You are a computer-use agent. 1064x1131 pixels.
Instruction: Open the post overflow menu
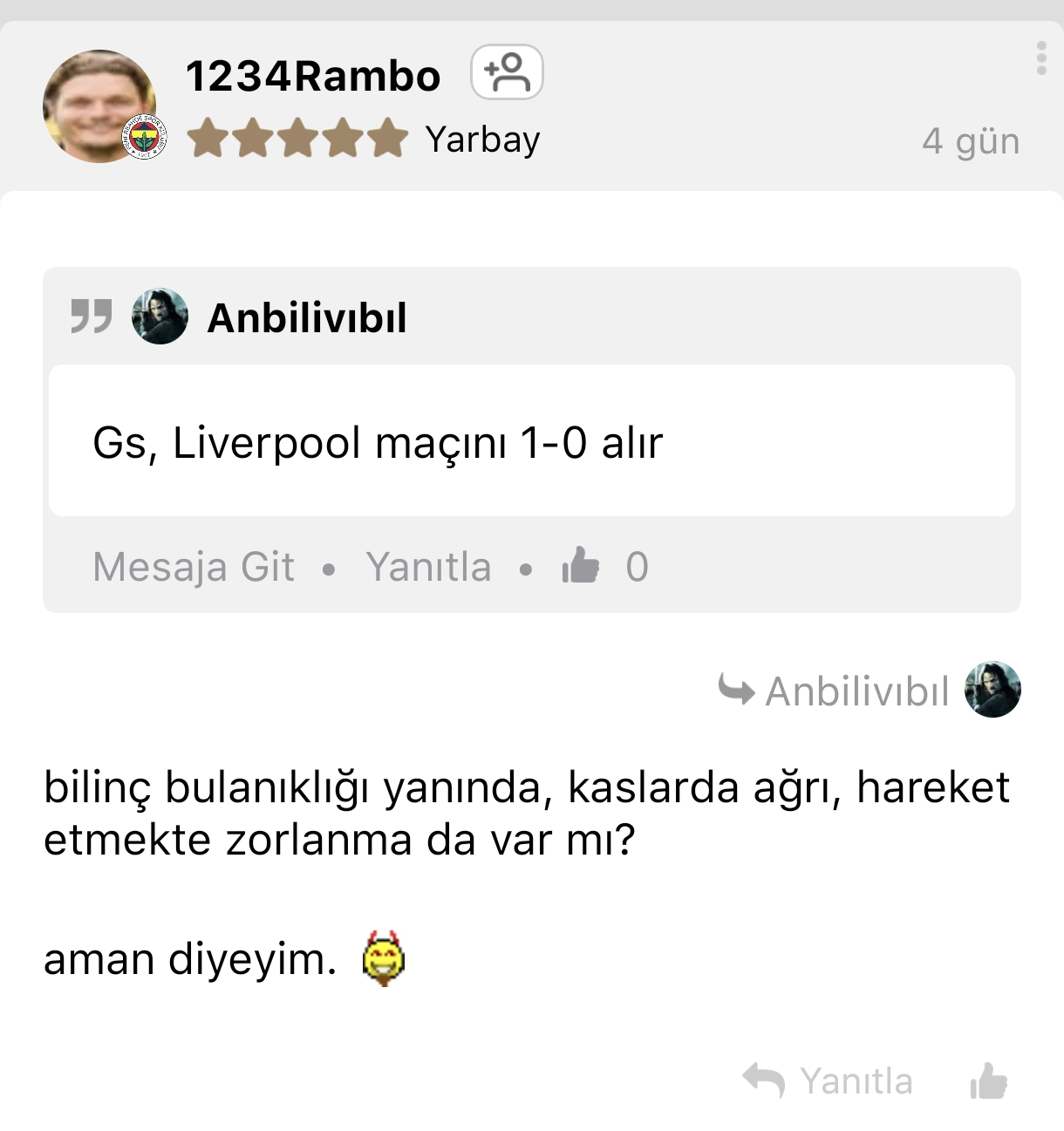point(1040,58)
